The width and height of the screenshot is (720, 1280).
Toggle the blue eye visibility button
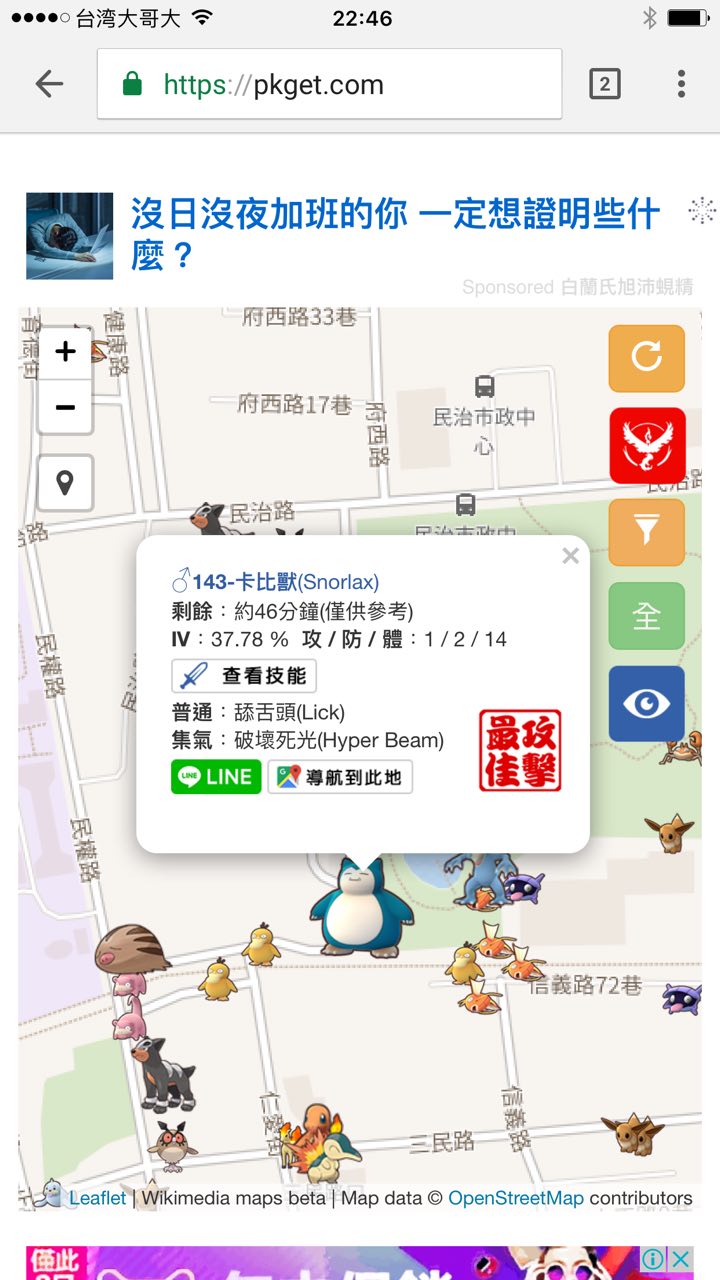(646, 703)
